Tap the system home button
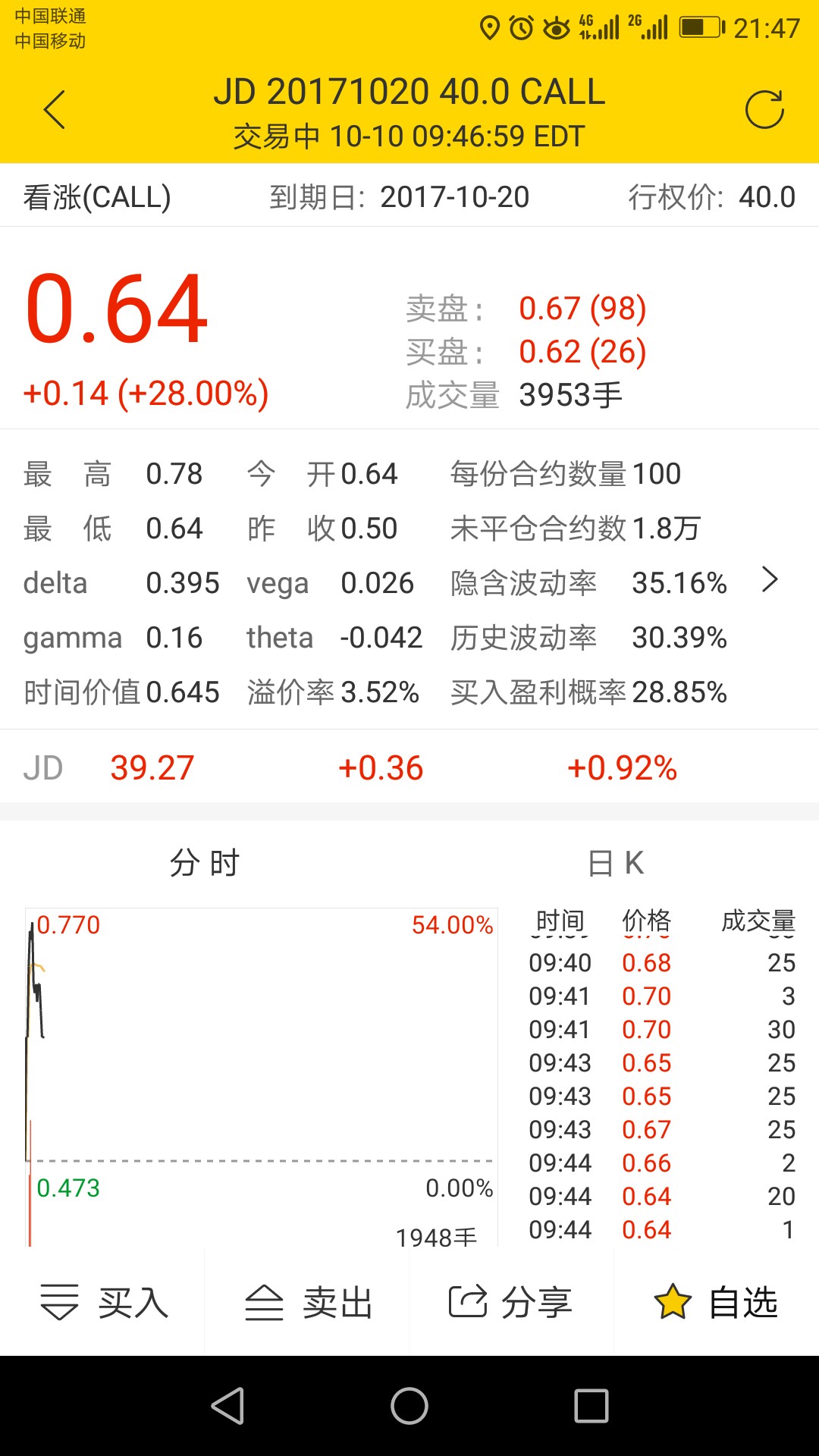 (x=409, y=1406)
